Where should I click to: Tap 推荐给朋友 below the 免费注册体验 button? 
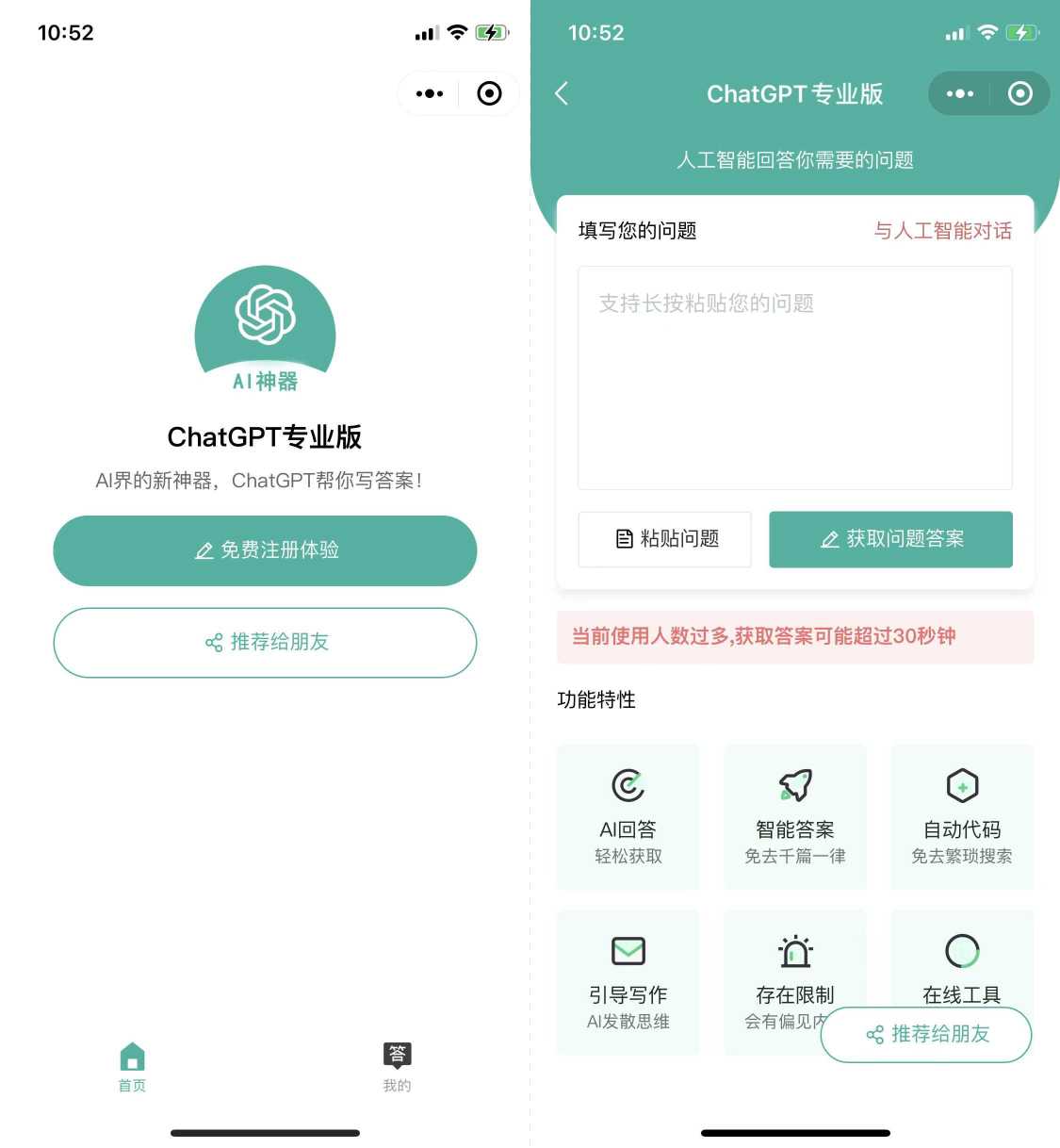[265, 643]
